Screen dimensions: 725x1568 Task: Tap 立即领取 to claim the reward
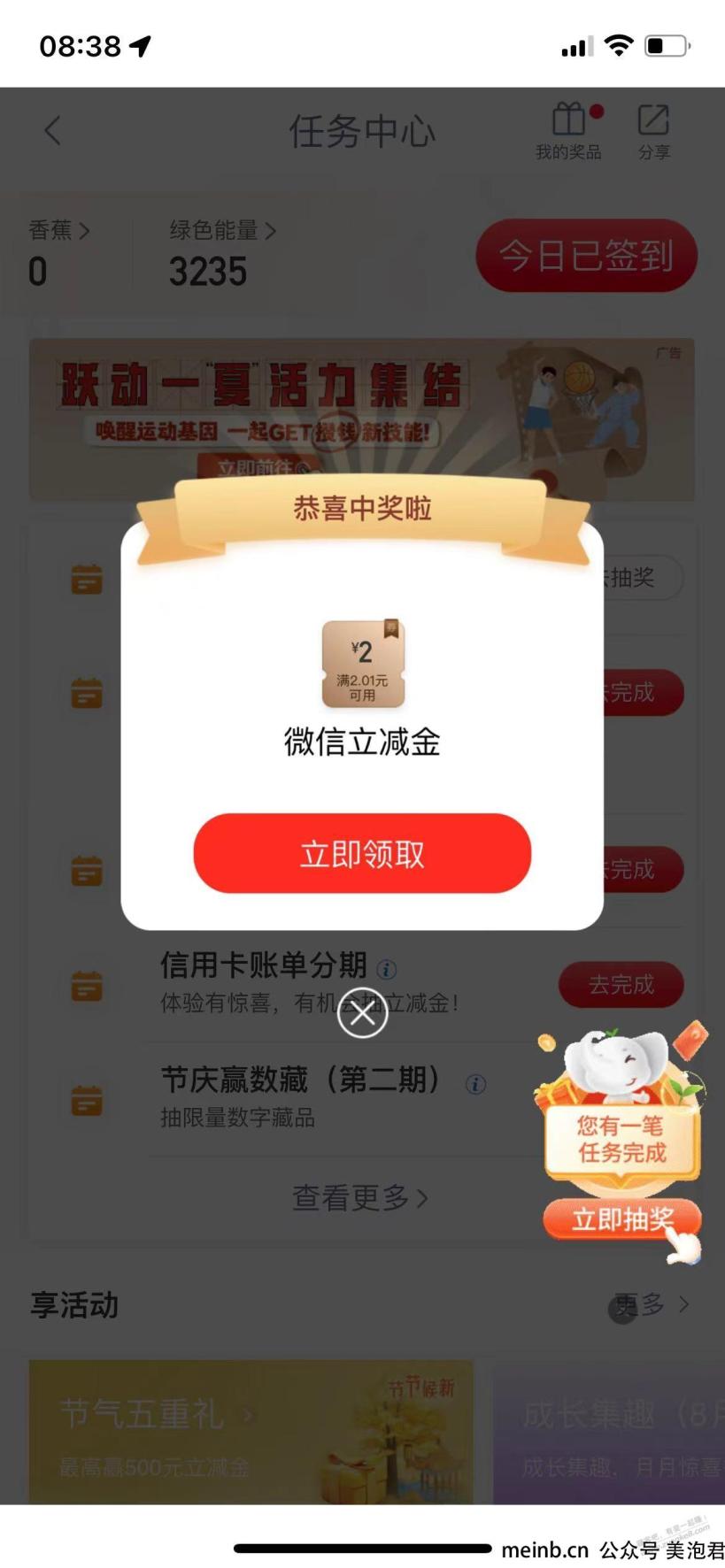tap(362, 853)
